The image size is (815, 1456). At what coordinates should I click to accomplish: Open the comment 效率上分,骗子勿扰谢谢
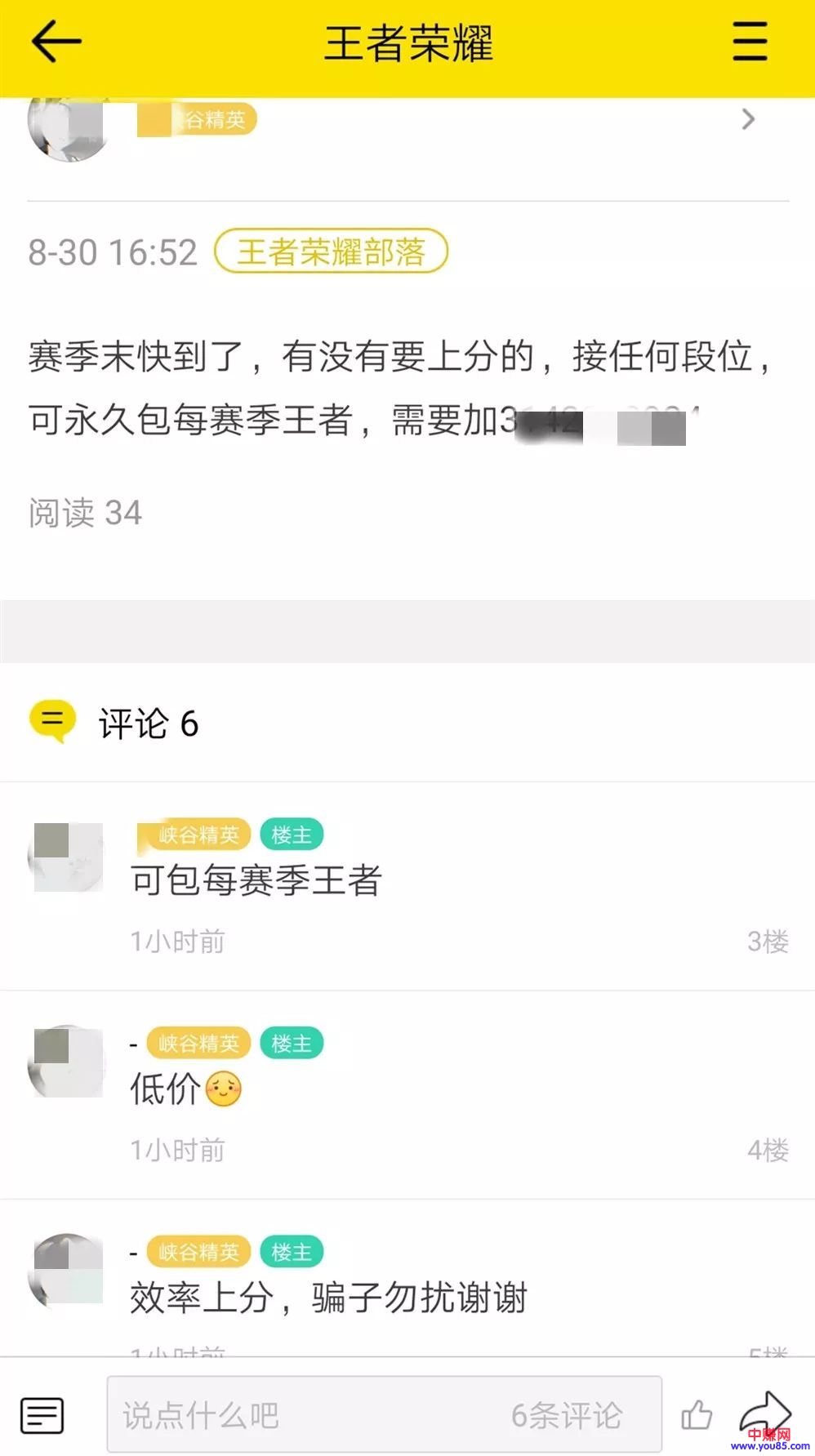tap(328, 1297)
